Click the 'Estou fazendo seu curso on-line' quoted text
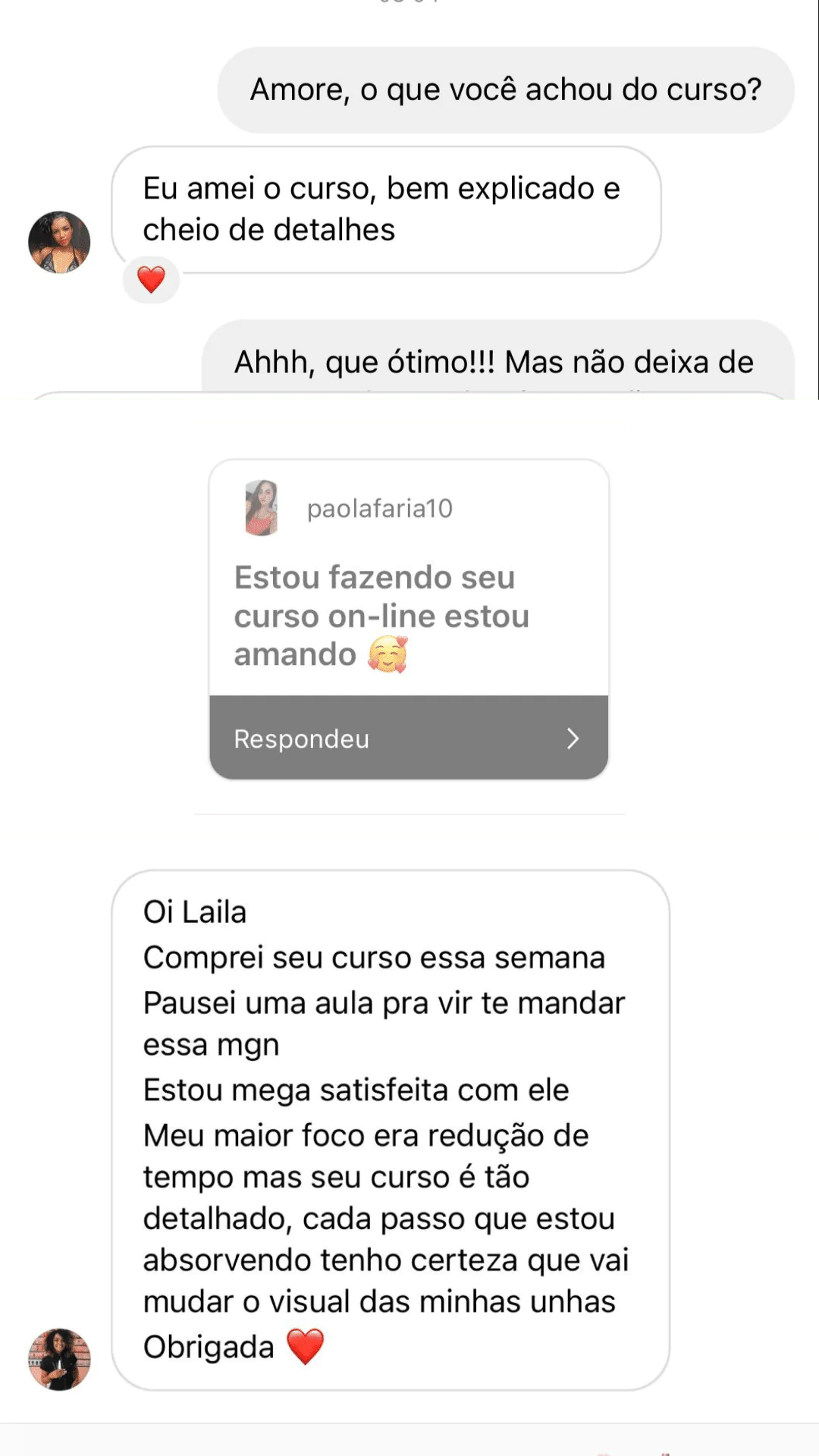Viewport: 819px width, 1456px height. (x=379, y=615)
